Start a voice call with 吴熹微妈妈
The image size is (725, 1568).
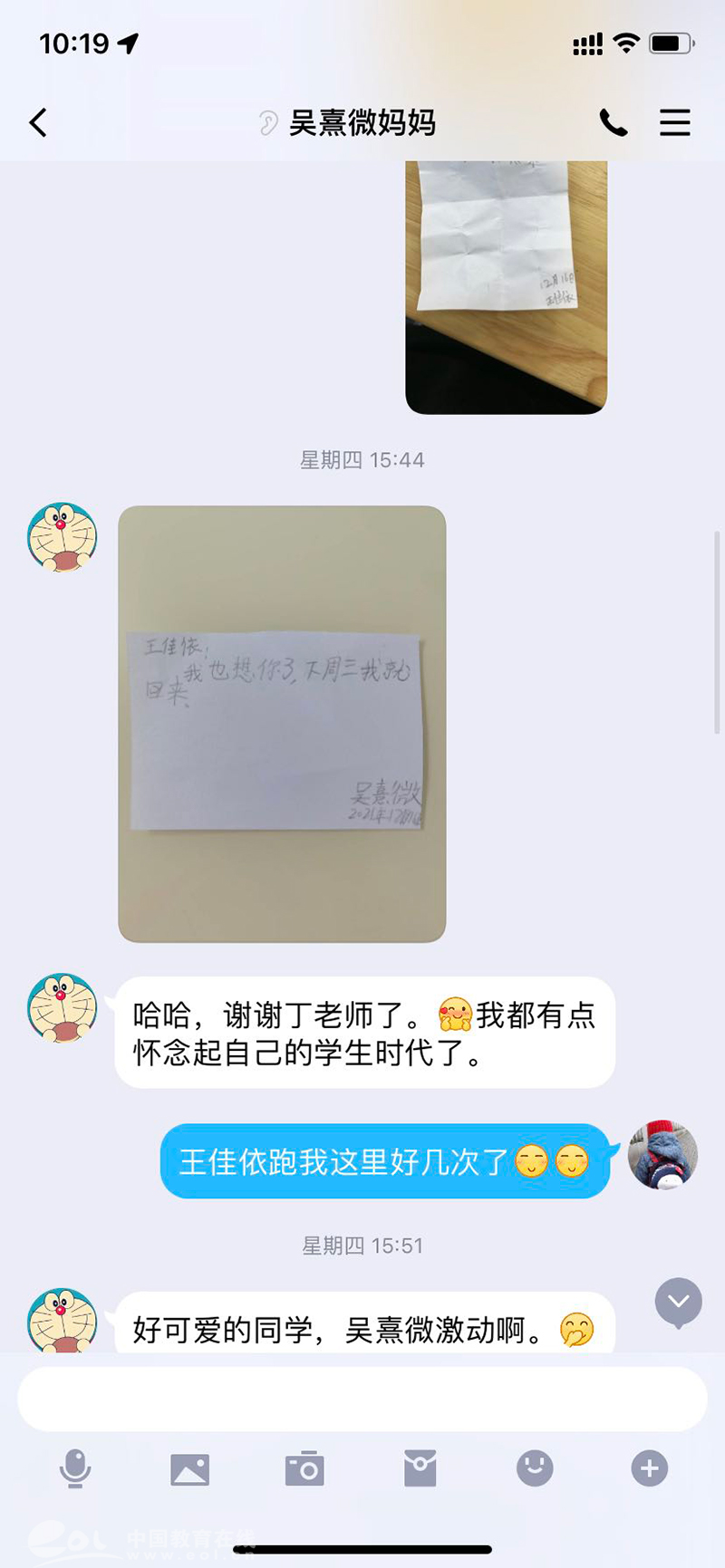click(613, 122)
